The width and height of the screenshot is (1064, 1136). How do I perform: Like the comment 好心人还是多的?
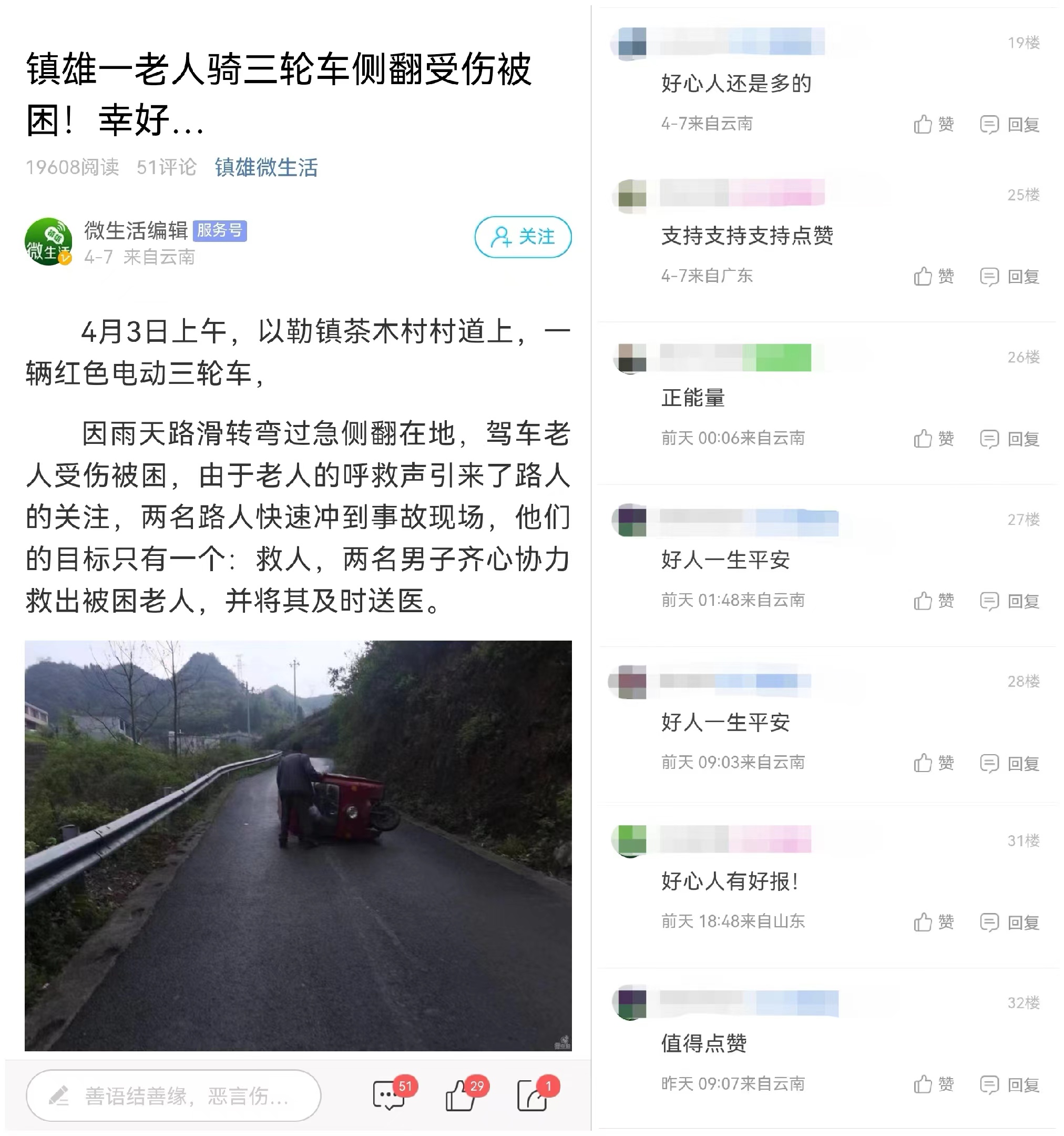click(933, 124)
